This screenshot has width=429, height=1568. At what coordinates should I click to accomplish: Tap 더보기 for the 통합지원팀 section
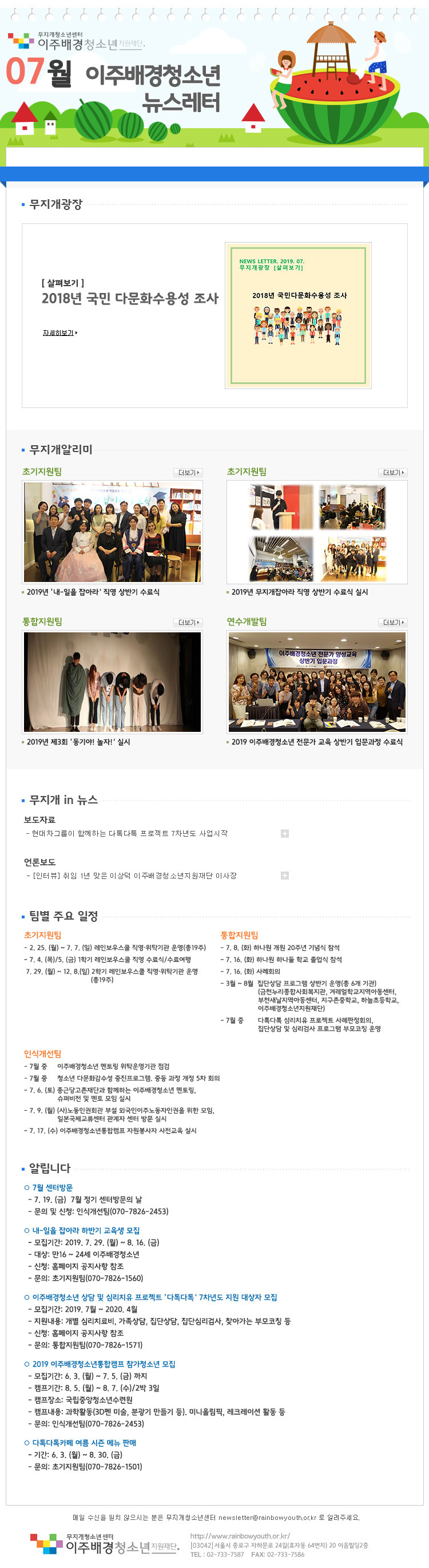pos(188,622)
